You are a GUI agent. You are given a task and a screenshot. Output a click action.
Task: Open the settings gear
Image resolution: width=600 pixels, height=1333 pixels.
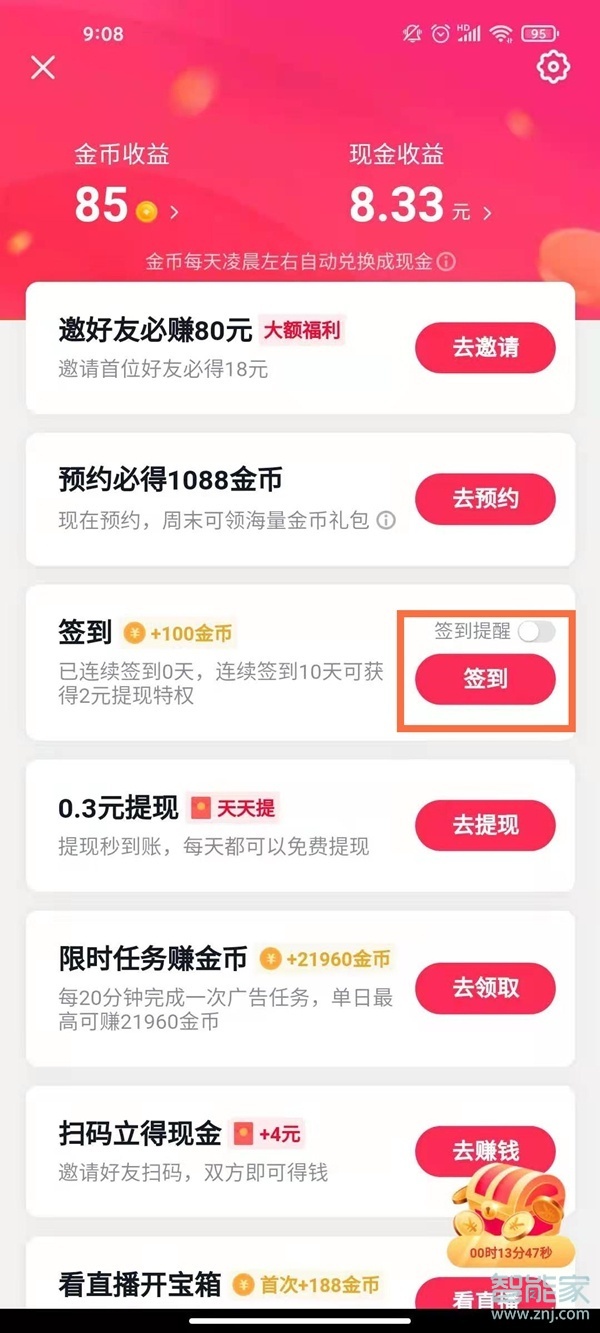553,67
